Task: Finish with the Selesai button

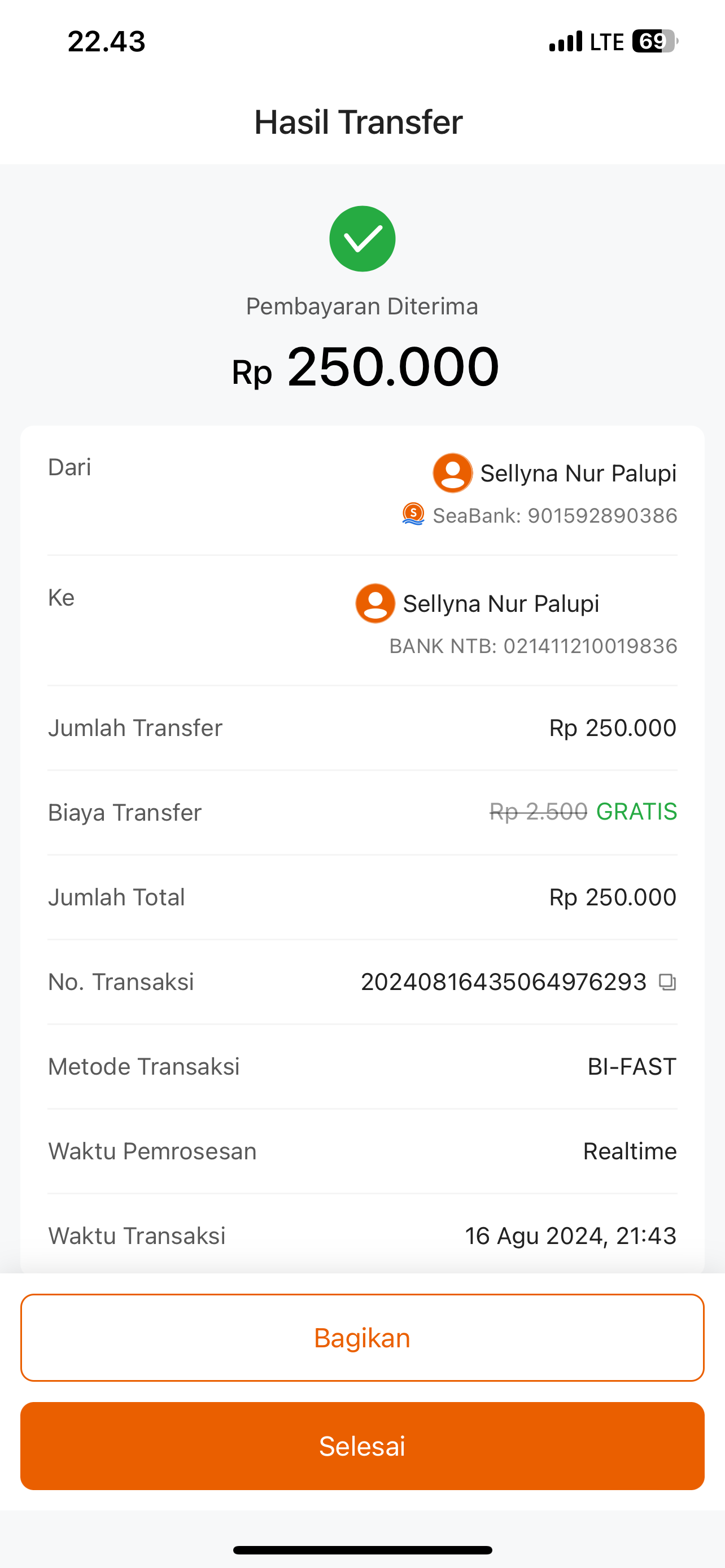Action: [x=362, y=1446]
